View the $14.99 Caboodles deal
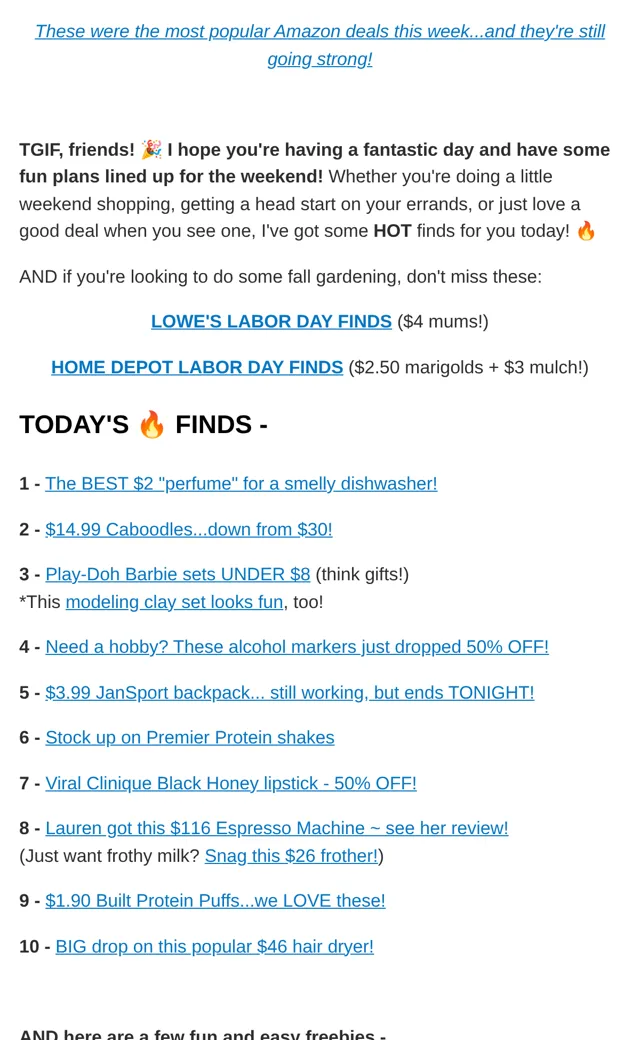Screen dimensions: 640x1040 click(x=189, y=529)
